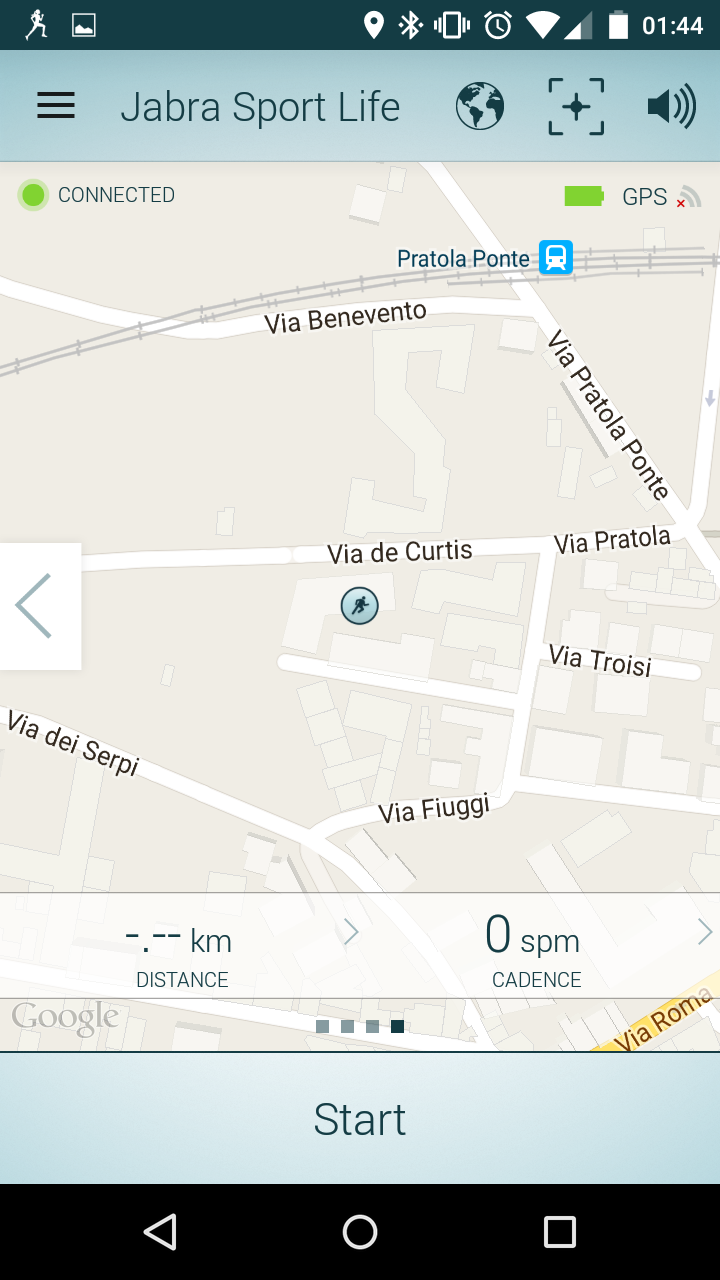Center the map on current location
This screenshot has width=720, height=1280.
click(x=576, y=106)
